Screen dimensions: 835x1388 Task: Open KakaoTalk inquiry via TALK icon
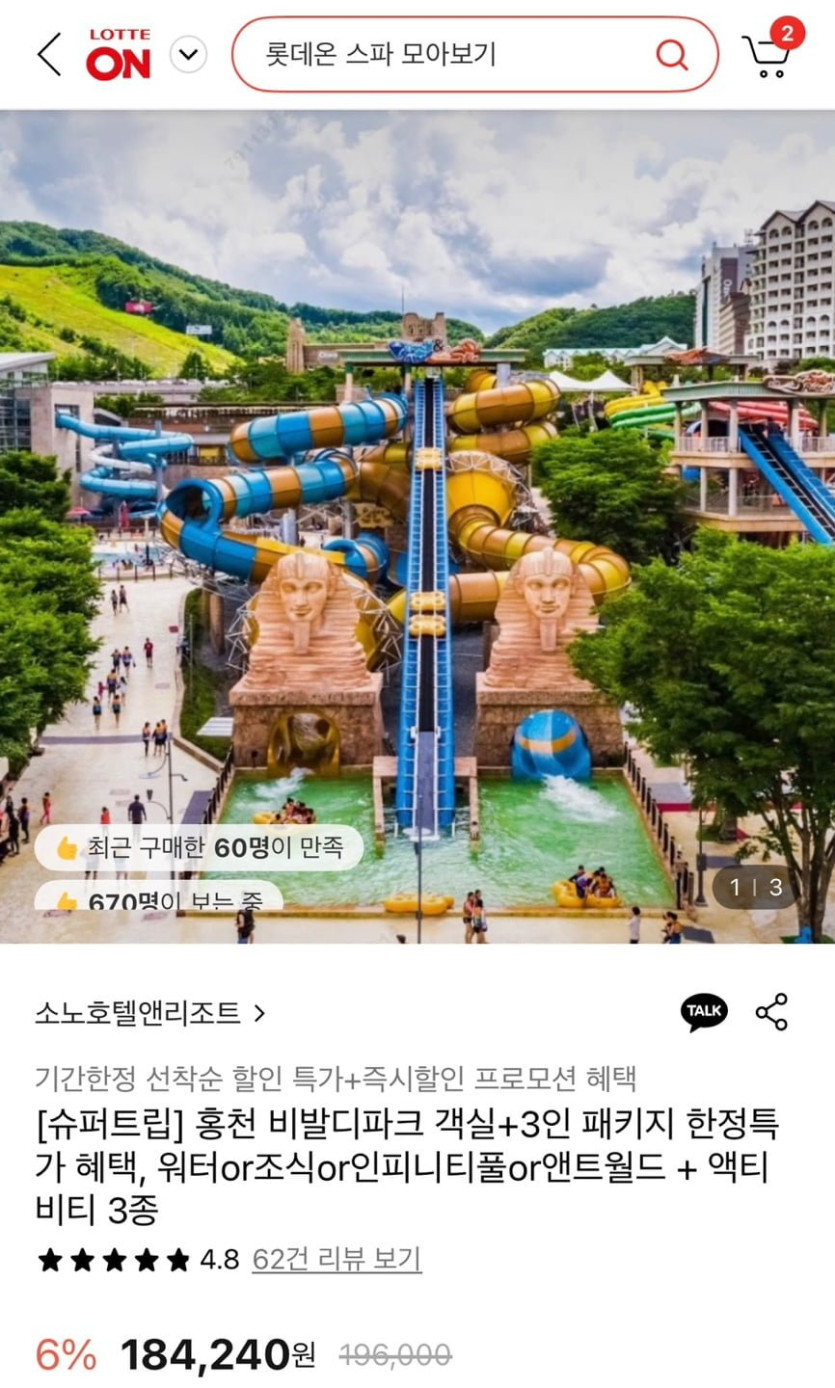[704, 1012]
